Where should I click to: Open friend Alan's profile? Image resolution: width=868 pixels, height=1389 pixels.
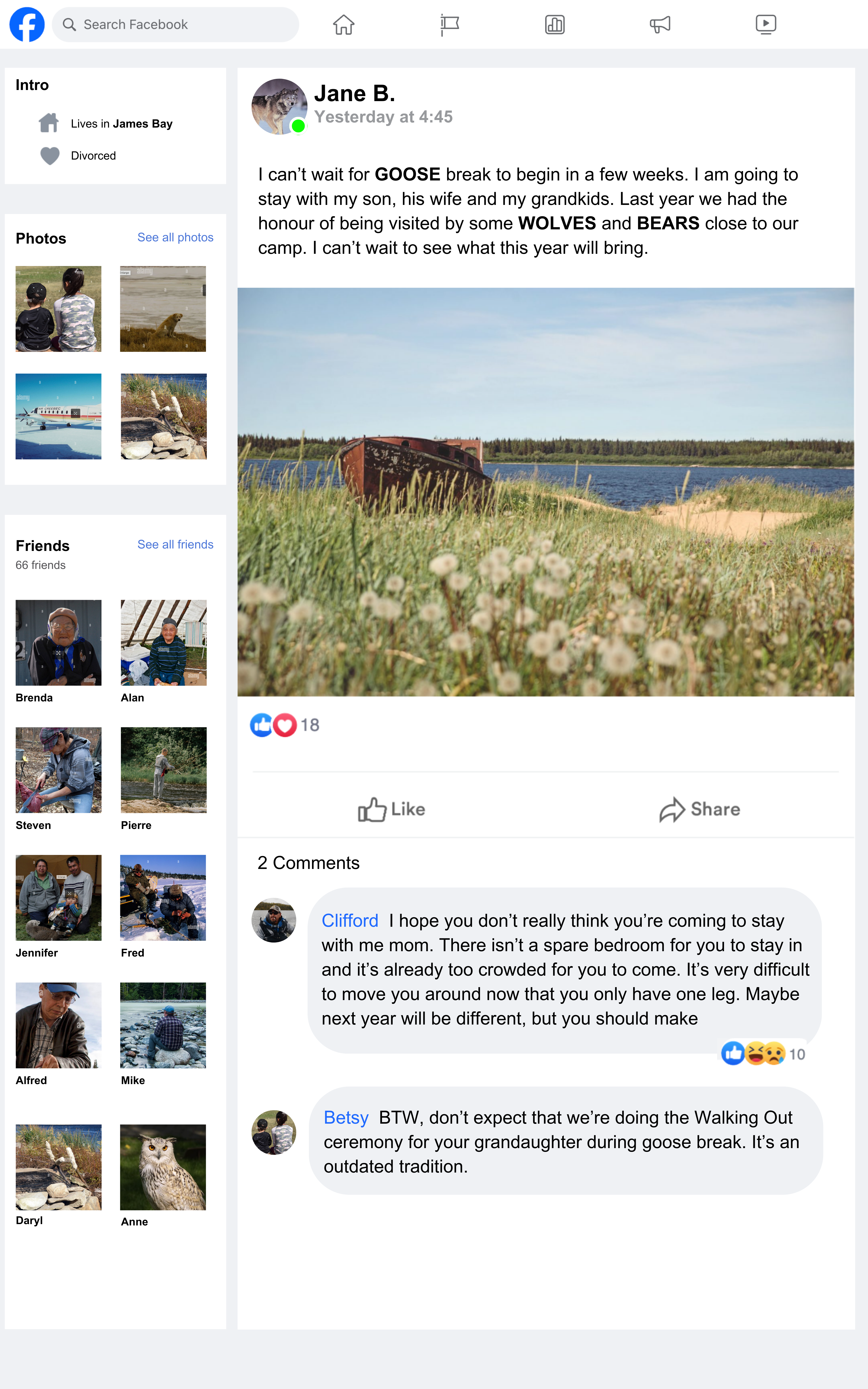coord(163,643)
